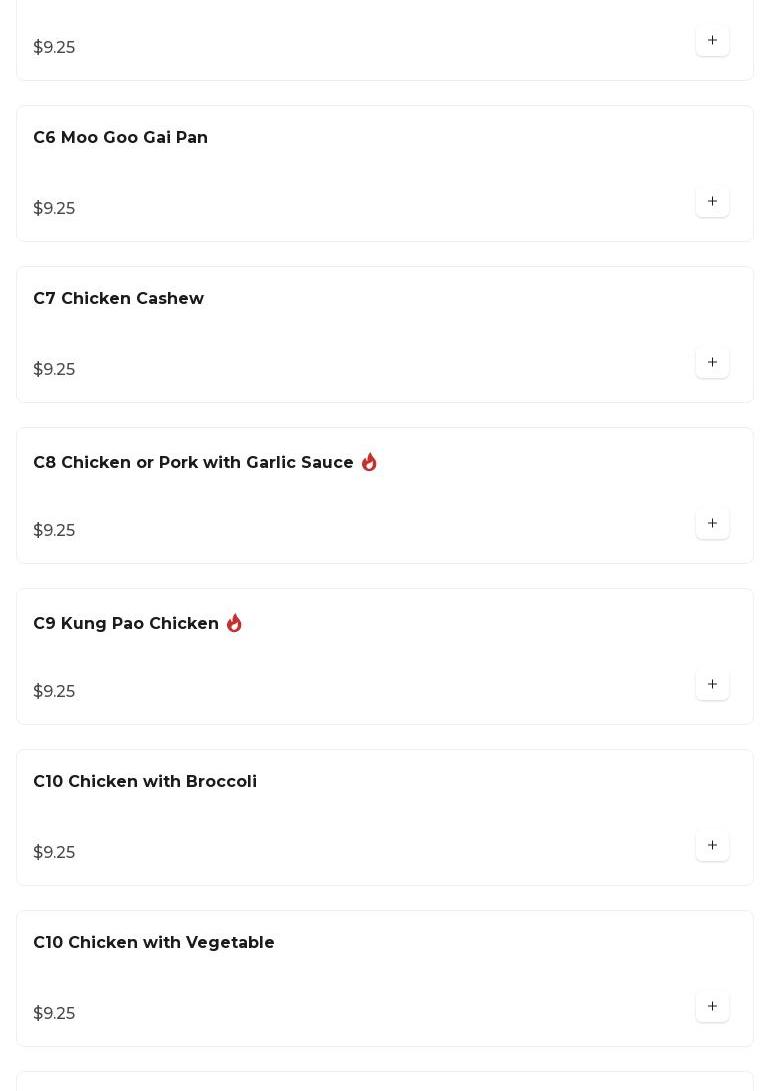Image resolution: width=770 pixels, height=1091 pixels.
Task: Open the C6 Moo Goo Gai Pan item card
Action: 121,138
